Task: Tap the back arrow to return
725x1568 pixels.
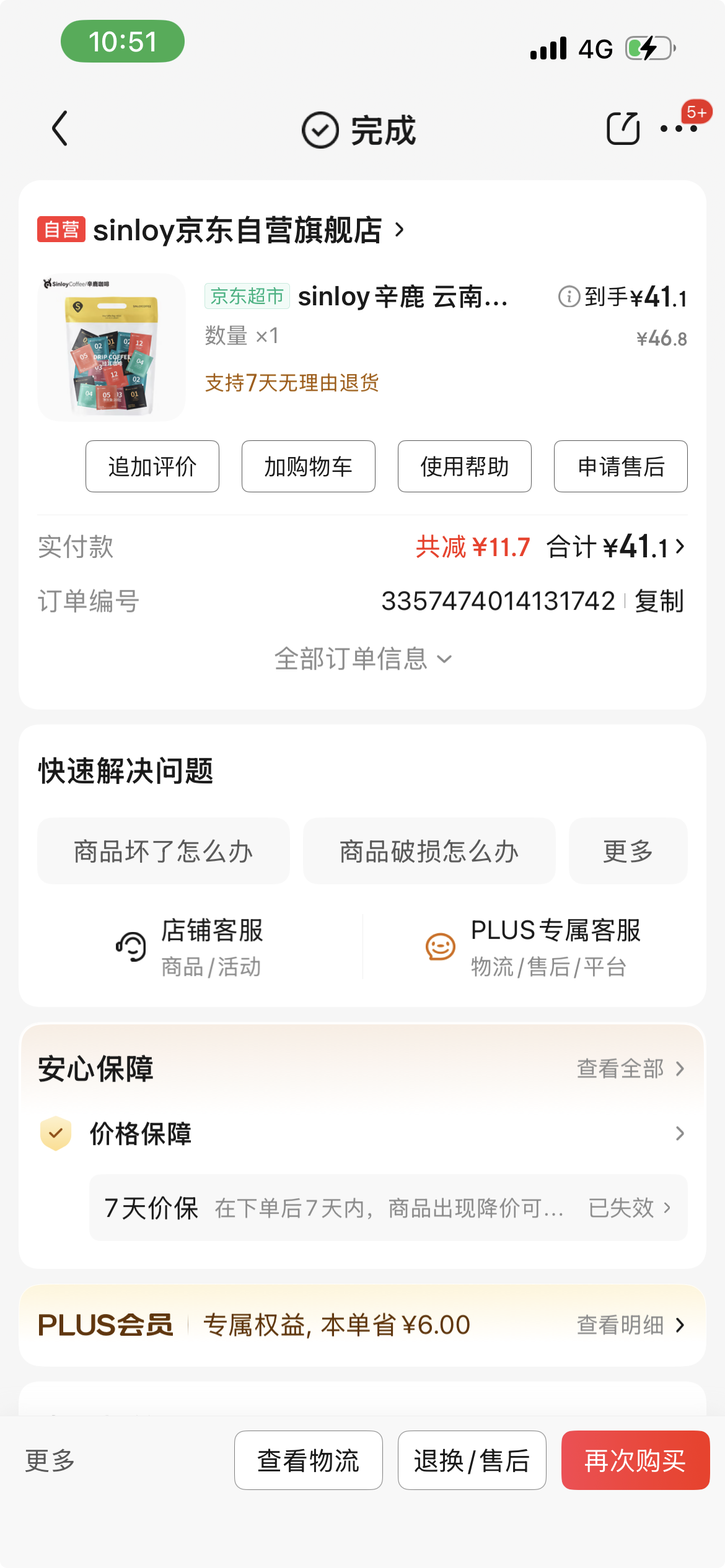Action: coord(60,129)
